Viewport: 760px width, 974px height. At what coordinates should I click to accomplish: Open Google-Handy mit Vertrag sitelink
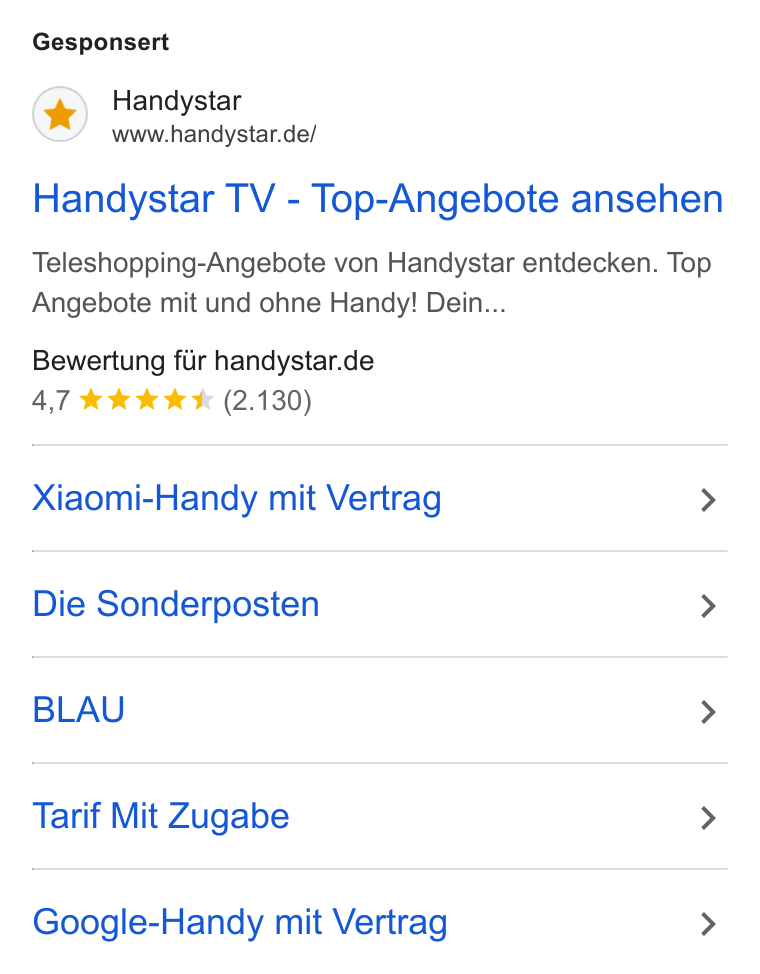[x=380, y=922]
